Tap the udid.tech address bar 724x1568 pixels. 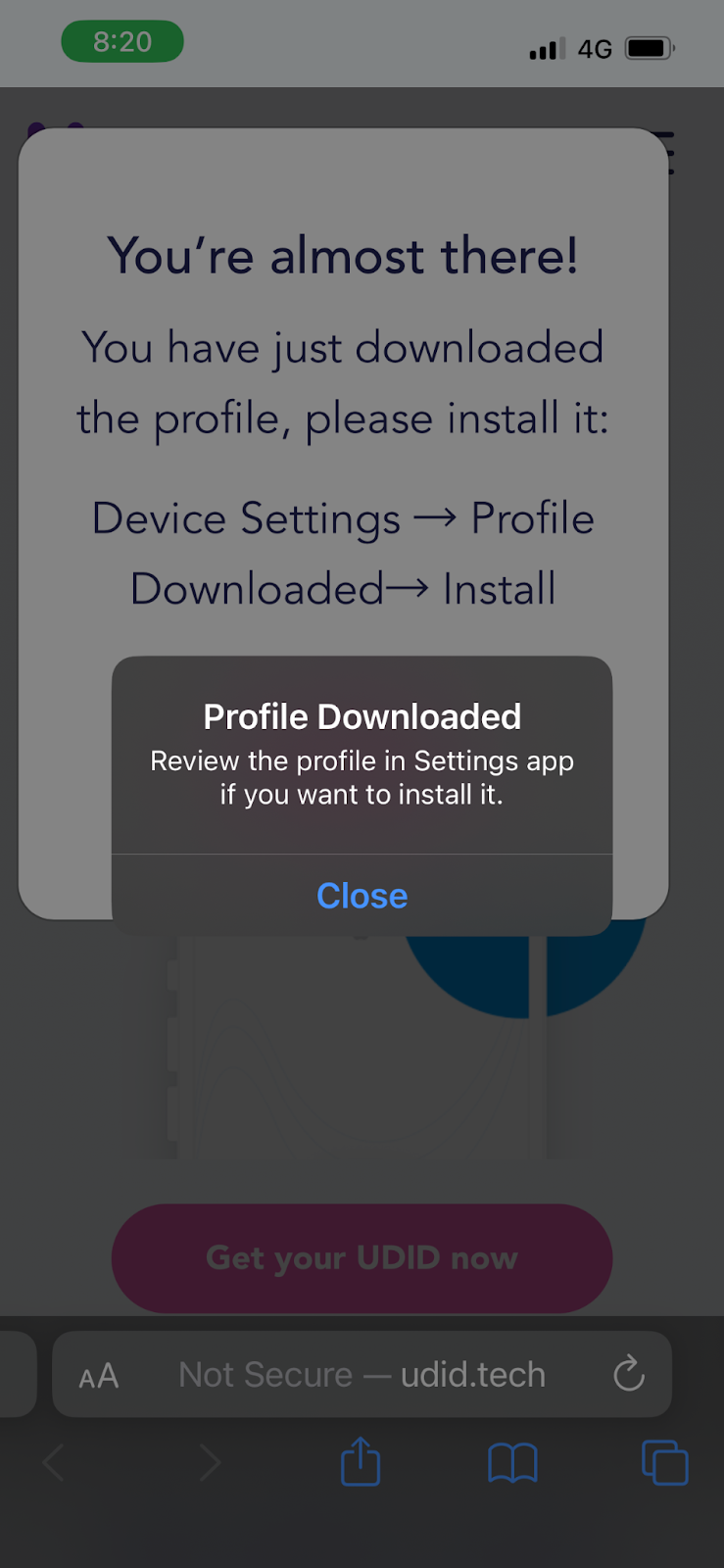362,1375
